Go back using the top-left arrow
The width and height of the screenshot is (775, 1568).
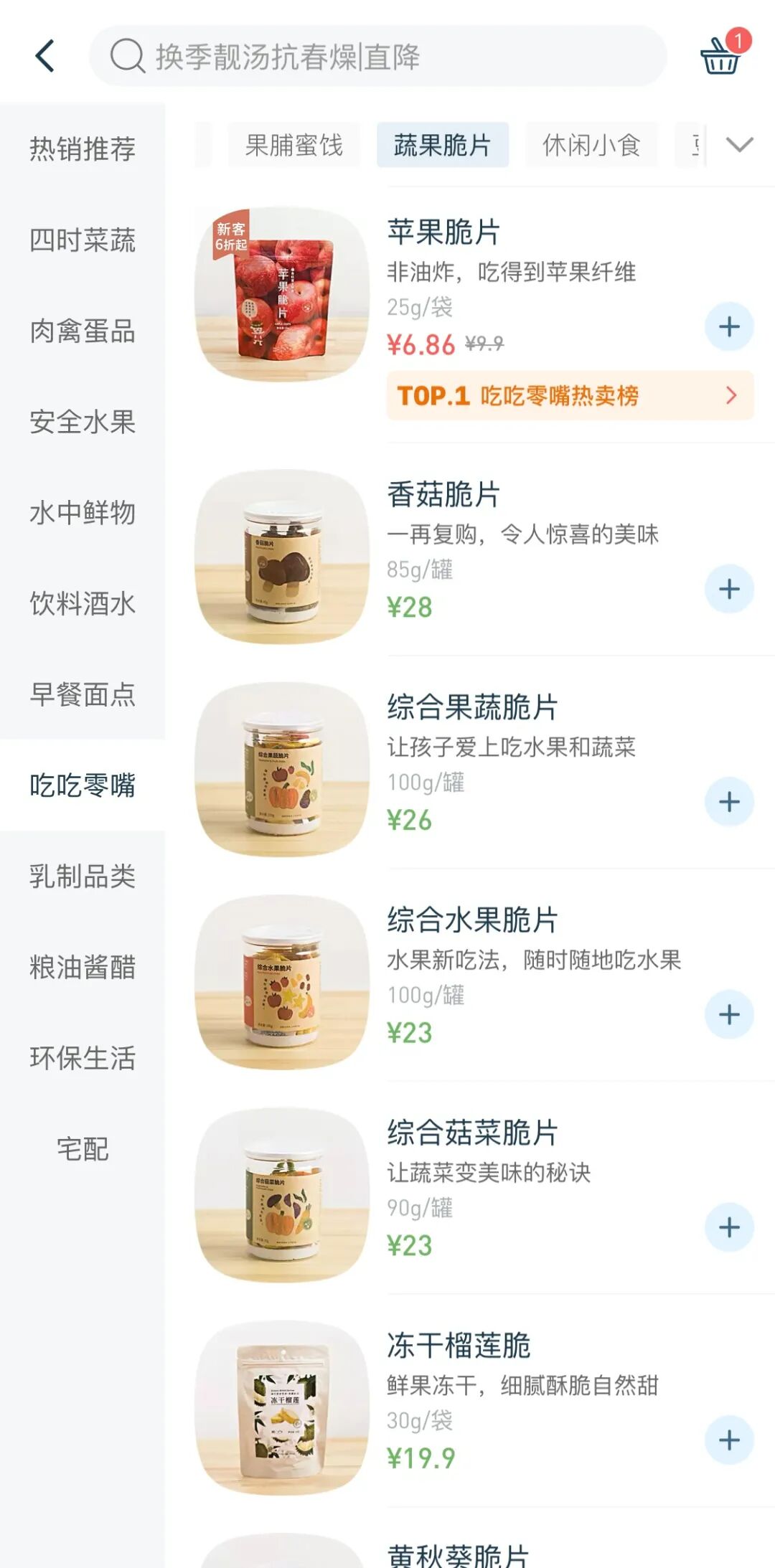(44, 56)
